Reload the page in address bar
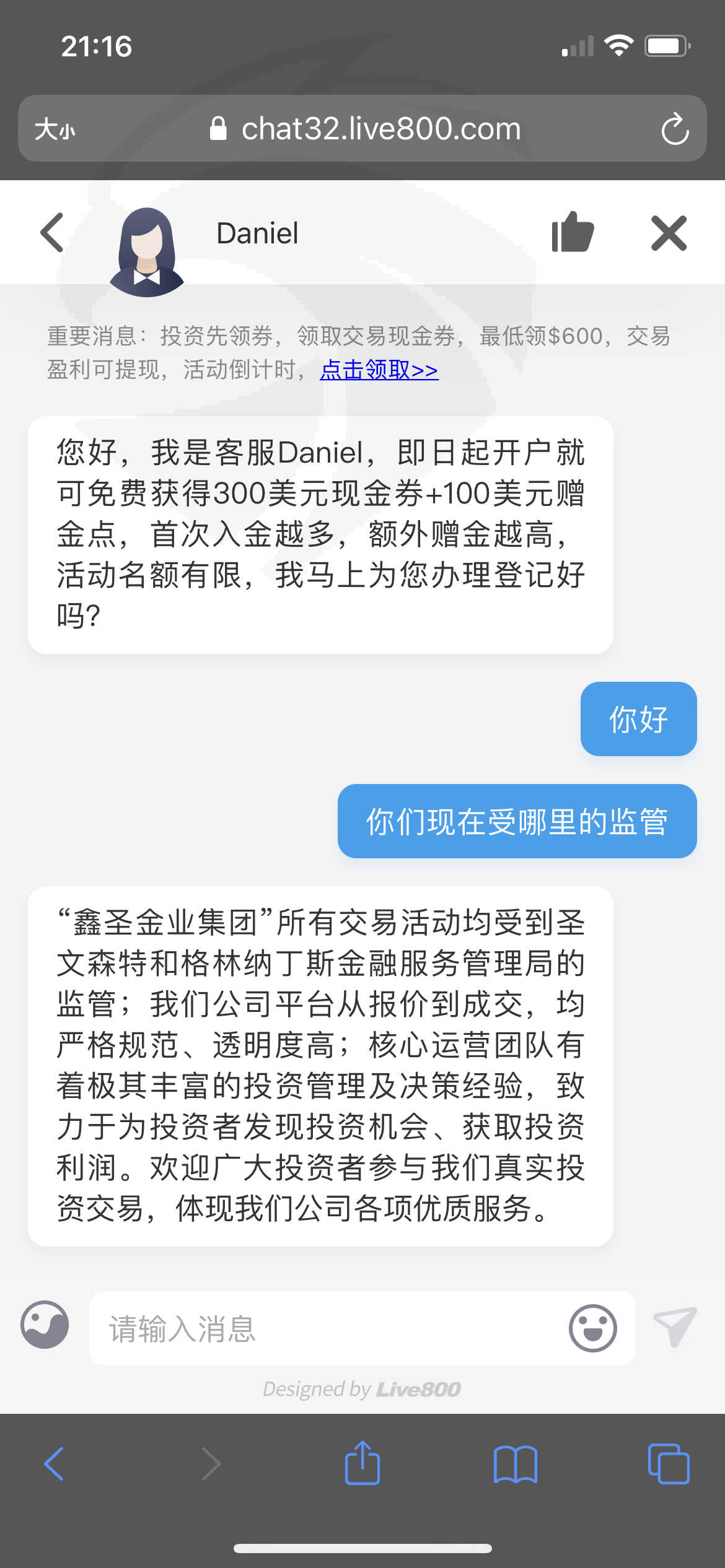 675,129
